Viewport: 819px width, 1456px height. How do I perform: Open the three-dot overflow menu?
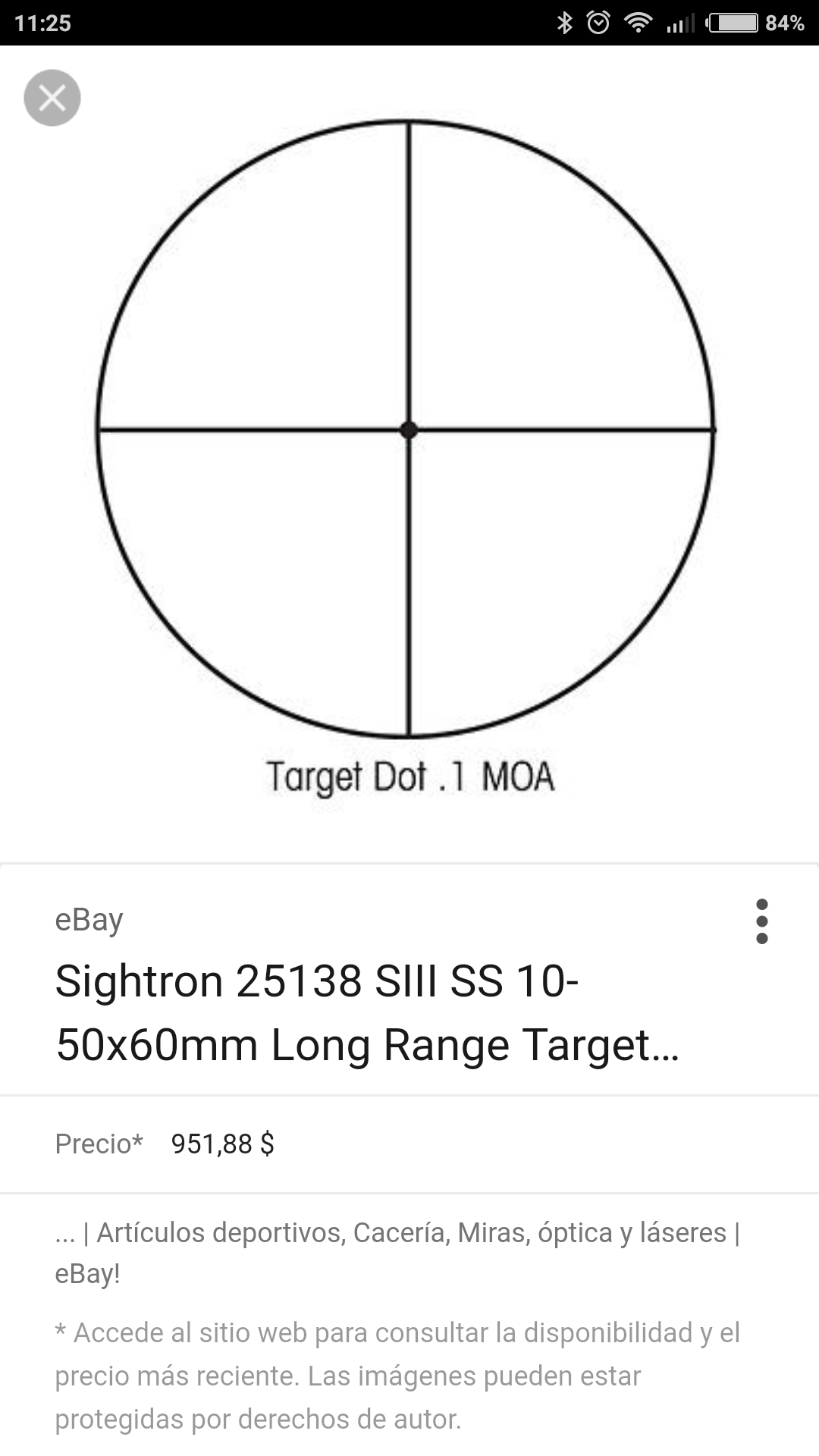pyautogui.click(x=761, y=921)
